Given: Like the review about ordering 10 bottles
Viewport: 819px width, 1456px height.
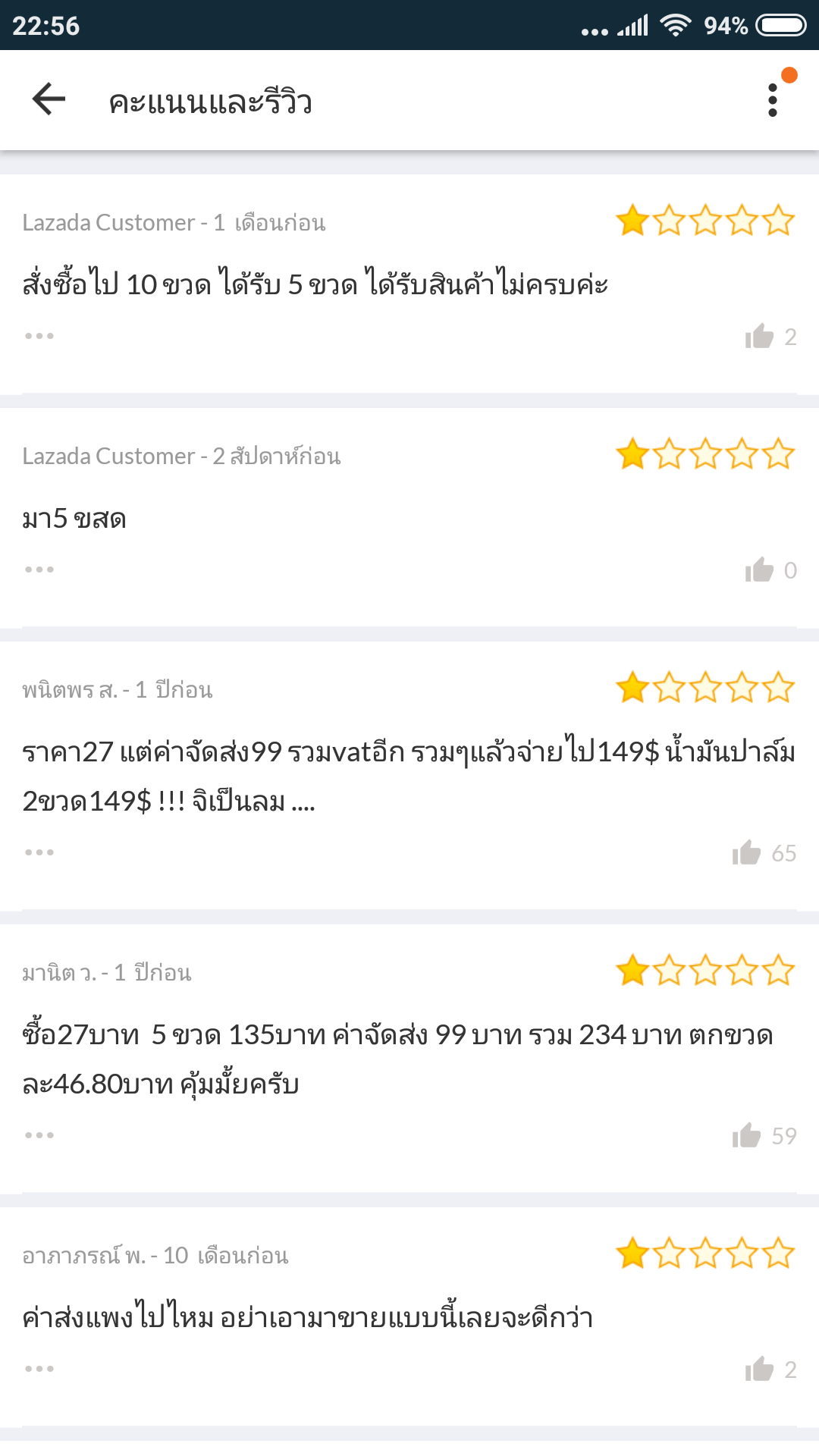Looking at the screenshot, I should (759, 336).
